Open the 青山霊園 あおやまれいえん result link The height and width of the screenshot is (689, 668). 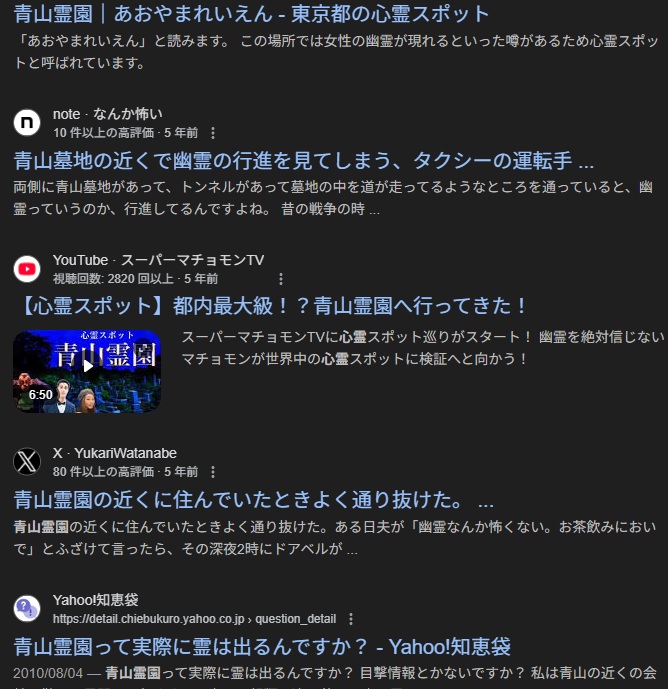tap(252, 14)
